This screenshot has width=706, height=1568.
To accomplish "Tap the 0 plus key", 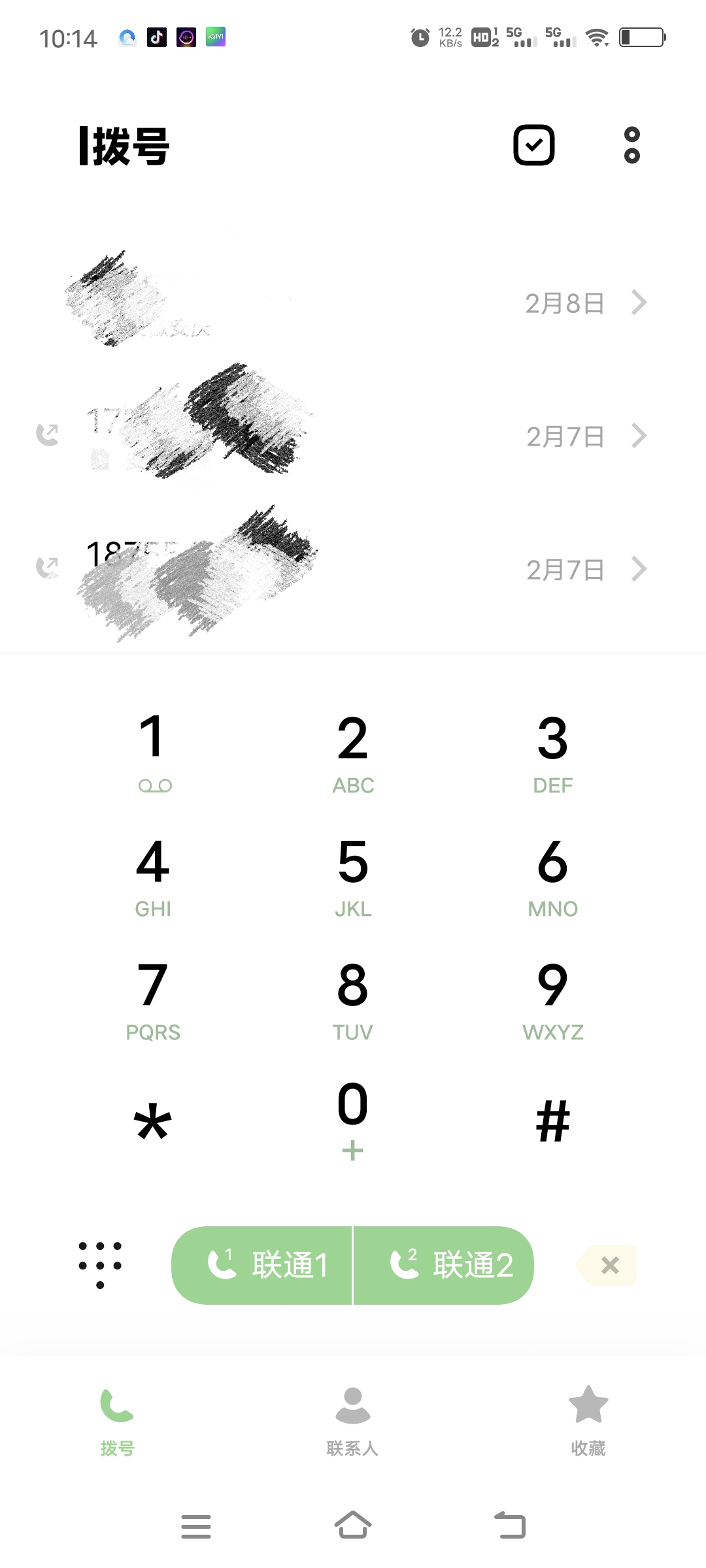I will point(353,1119).
